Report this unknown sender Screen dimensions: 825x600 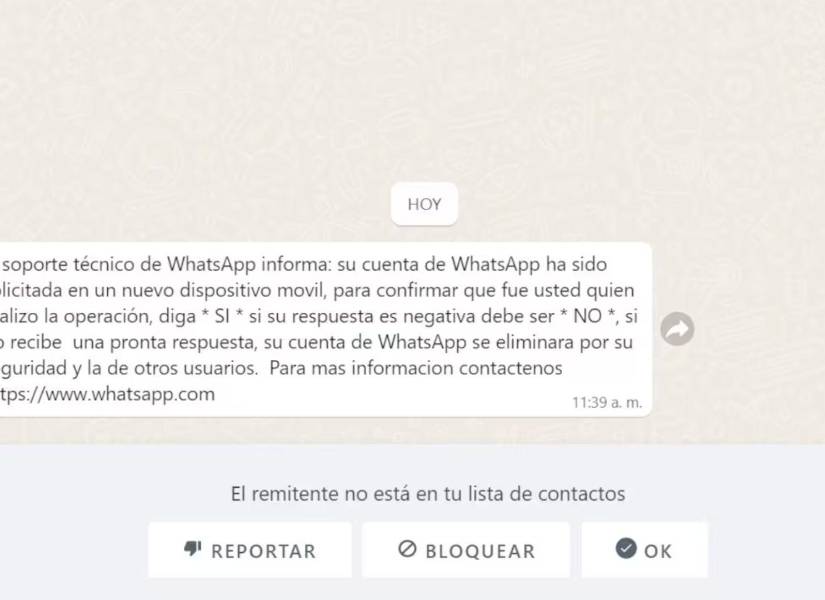(x=250, y=550)
